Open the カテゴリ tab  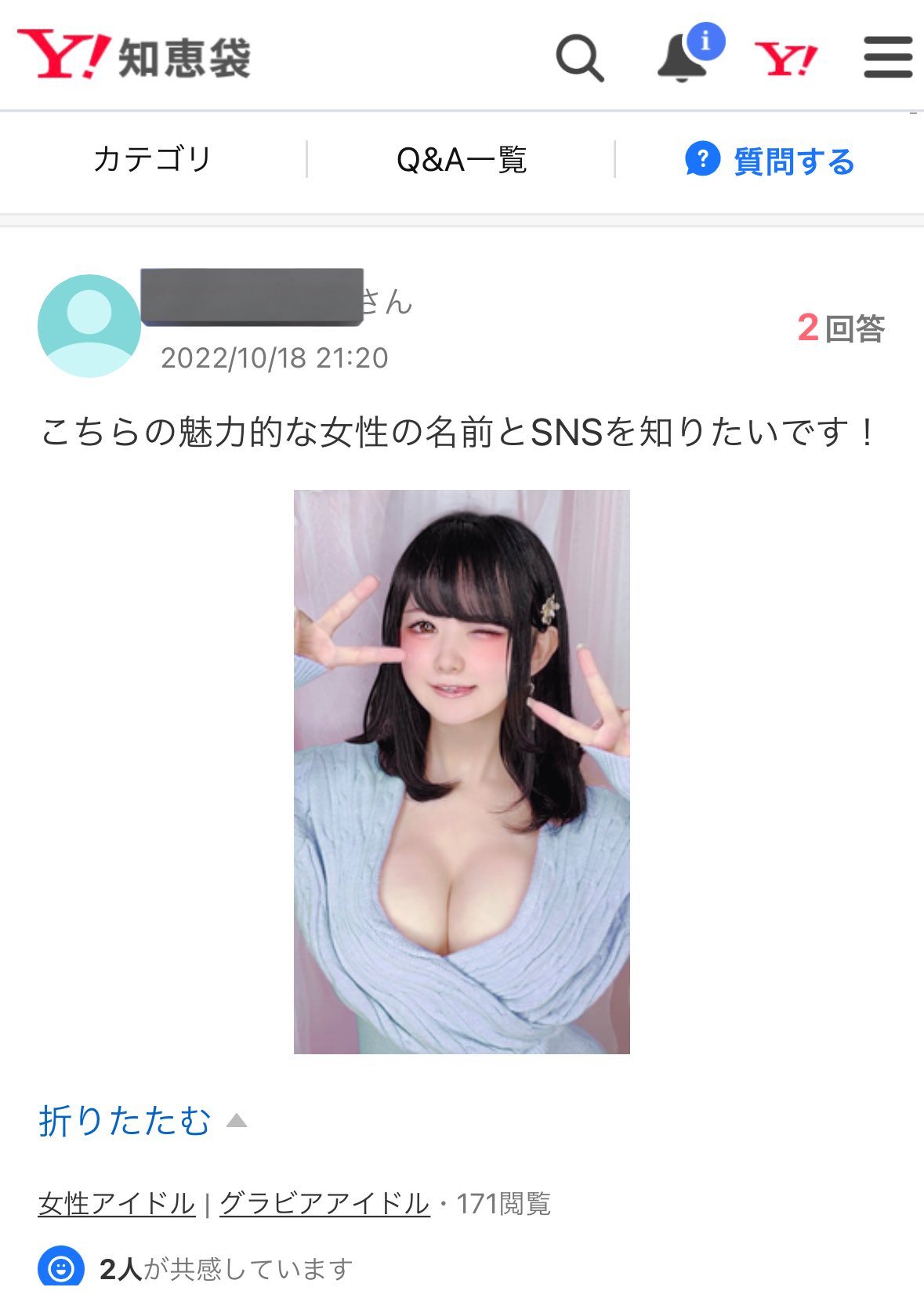pos(152,160)
